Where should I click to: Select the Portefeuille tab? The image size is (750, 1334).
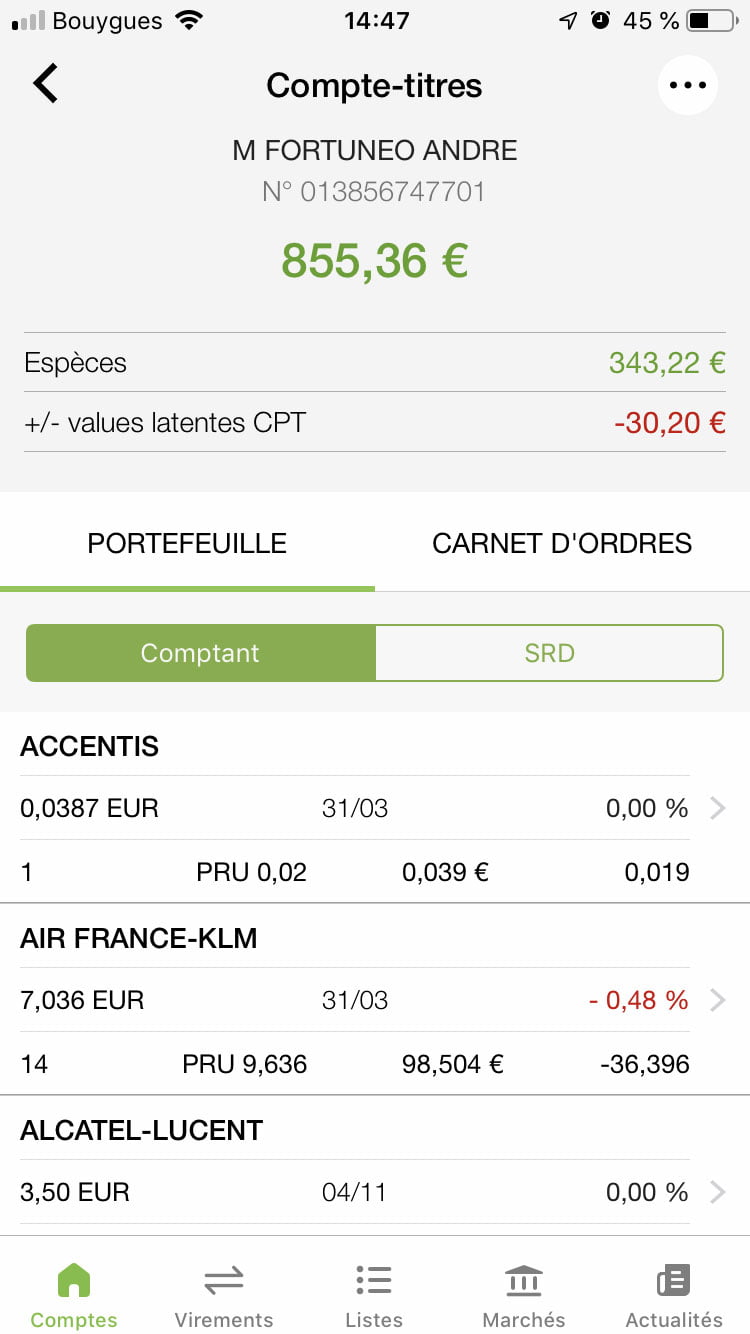coord(187,543)
